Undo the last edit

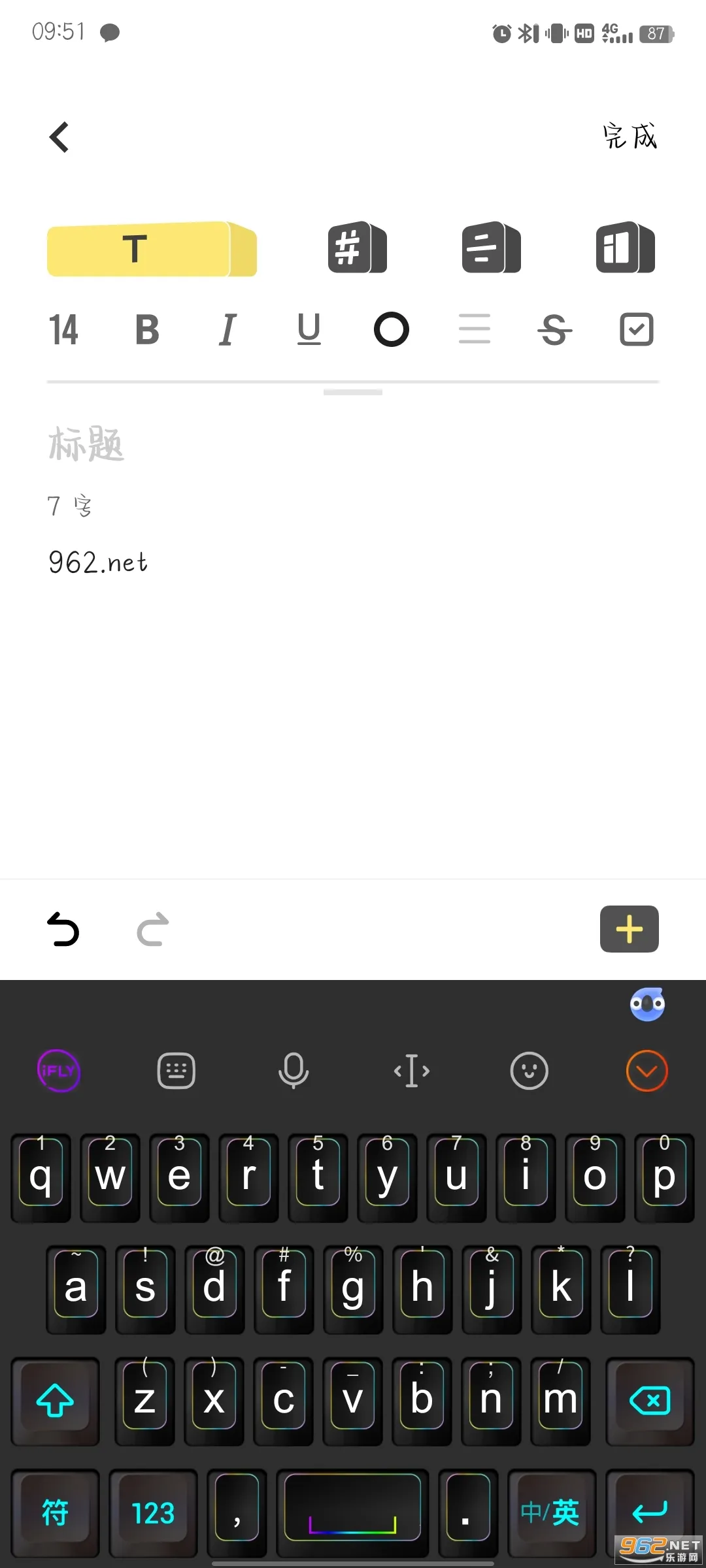[x=63, y=929]
